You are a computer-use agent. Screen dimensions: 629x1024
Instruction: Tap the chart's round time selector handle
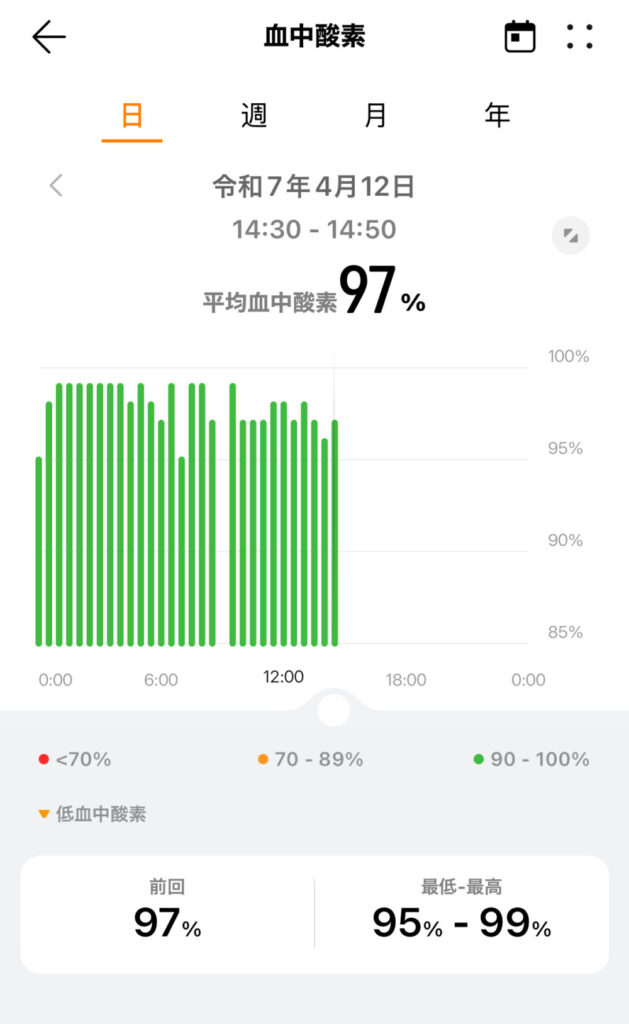tap(334, 710)
